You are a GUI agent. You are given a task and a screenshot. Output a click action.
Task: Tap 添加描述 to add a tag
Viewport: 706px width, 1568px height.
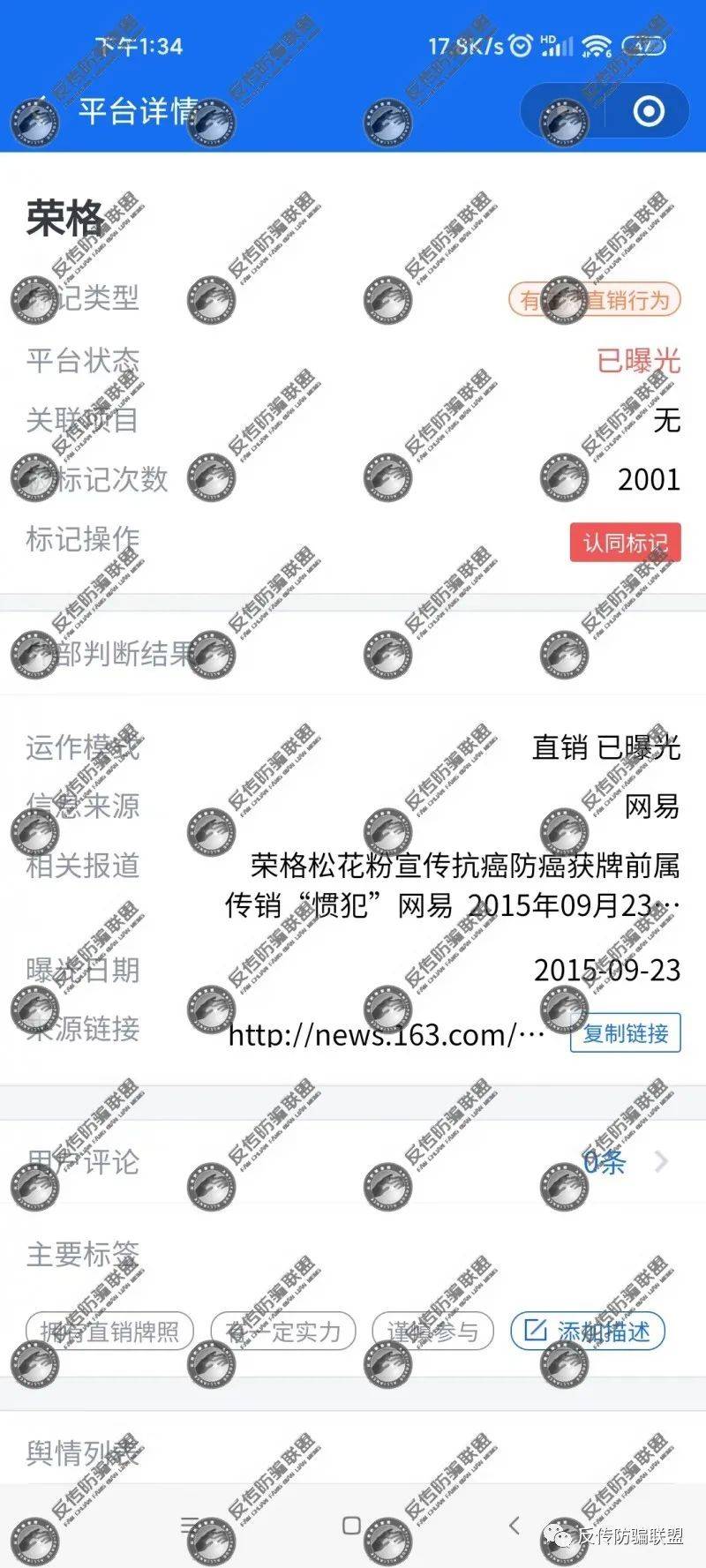pyautogui.click(x=588, y=1331)
